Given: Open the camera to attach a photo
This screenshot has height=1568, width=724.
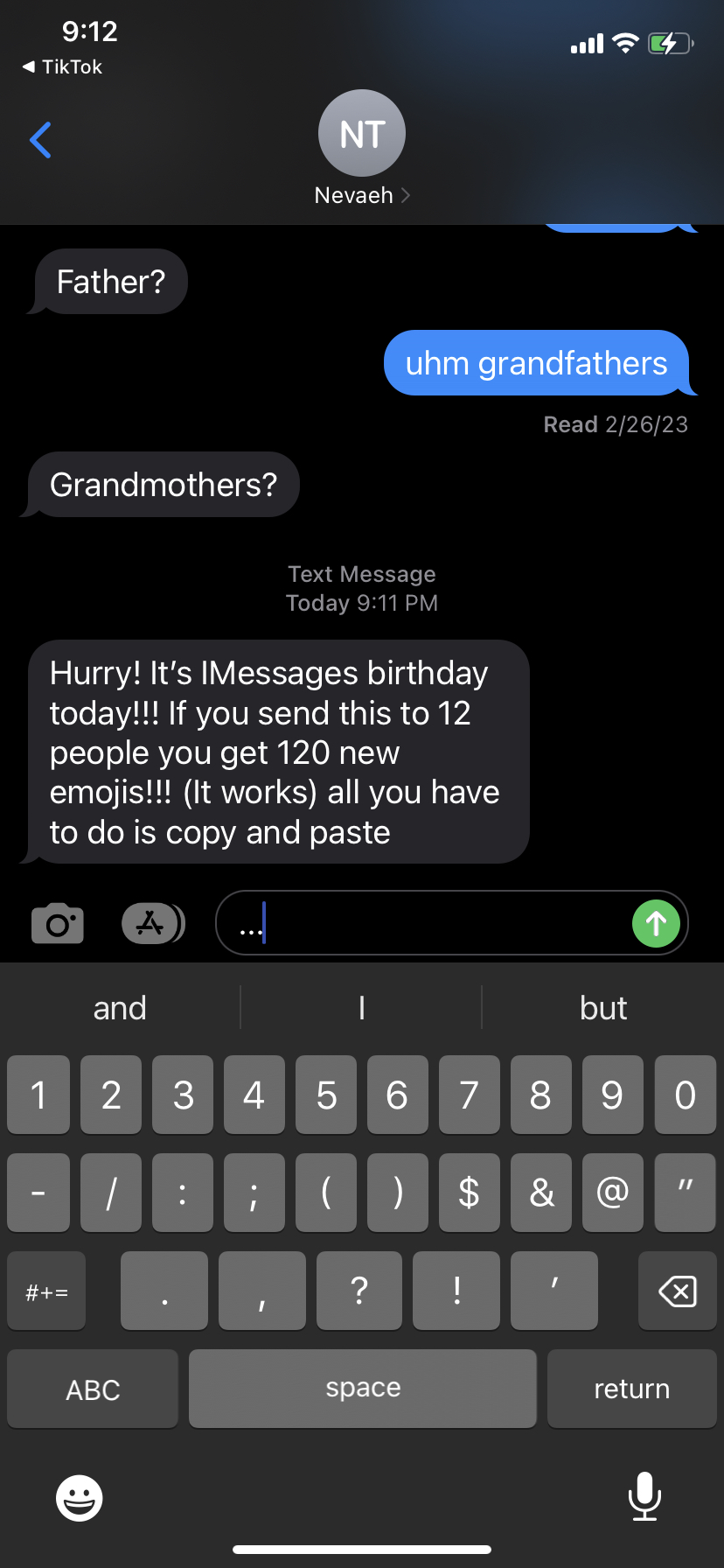Looking at the screenshot, I should (58, 923).
